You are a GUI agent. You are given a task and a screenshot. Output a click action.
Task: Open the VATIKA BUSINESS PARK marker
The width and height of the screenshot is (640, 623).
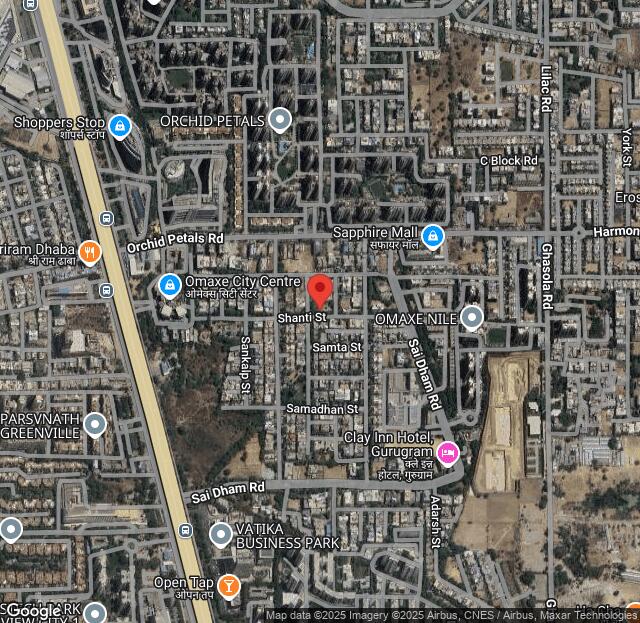222,535
